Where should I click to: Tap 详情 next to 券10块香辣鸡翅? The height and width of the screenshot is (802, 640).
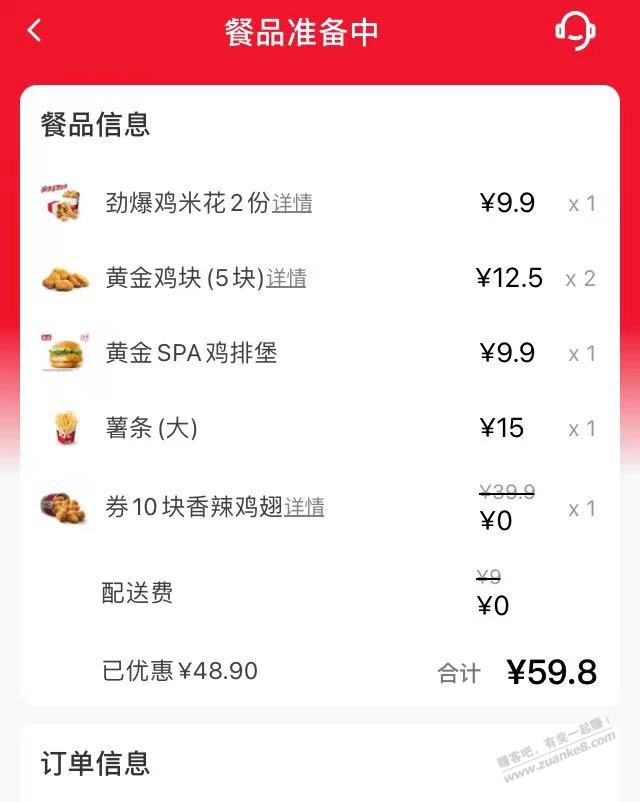tap(304, 508)
